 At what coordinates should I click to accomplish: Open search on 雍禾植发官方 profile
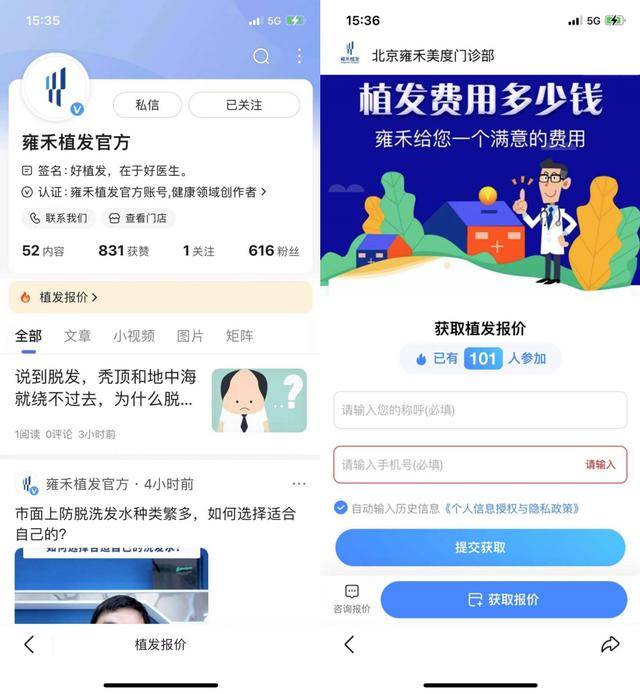261,56
